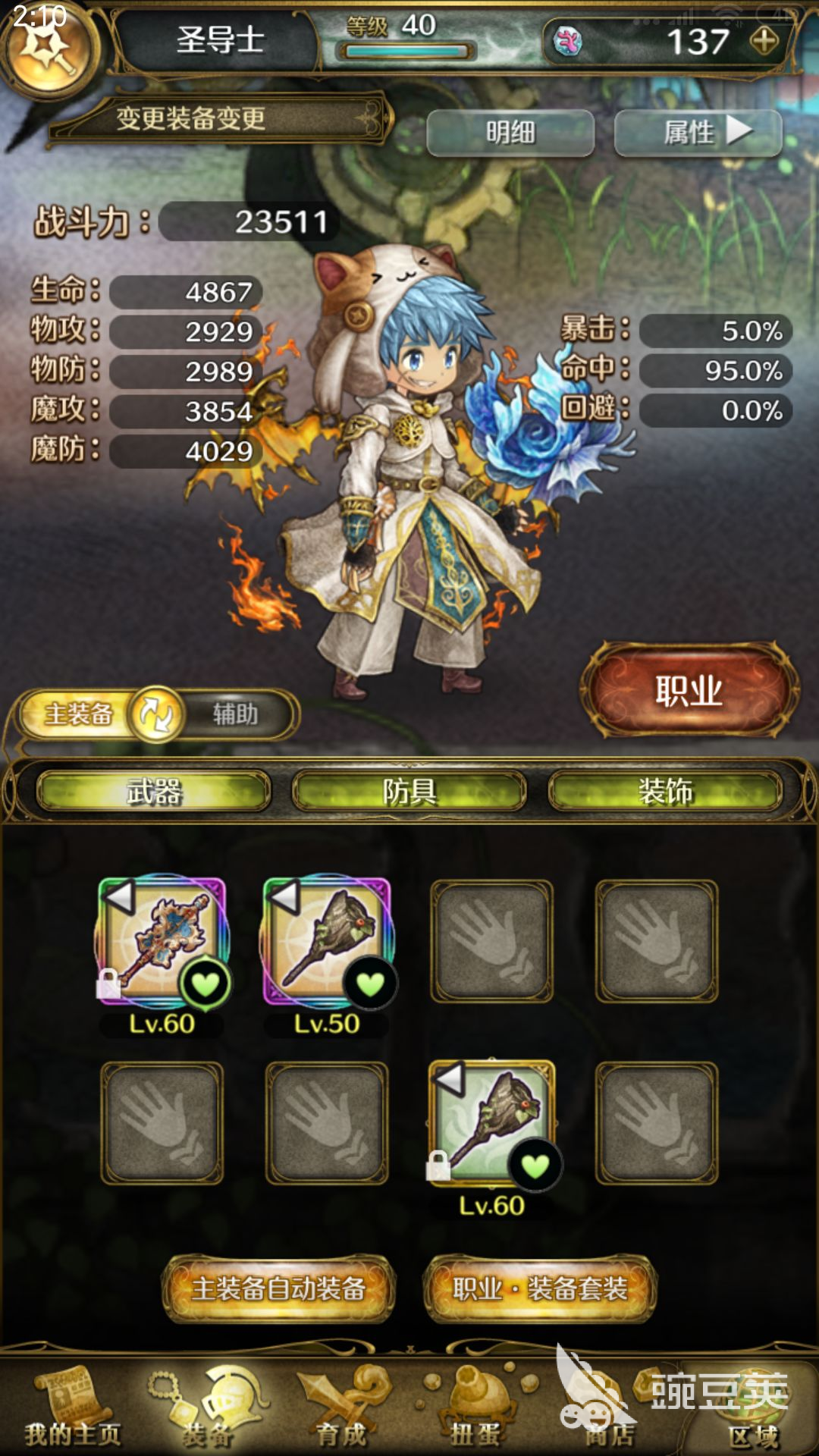Toggle between 主装备 and 辅助 equipment
This screenshot has width=819, height=1456.
(x=156, y=714)
